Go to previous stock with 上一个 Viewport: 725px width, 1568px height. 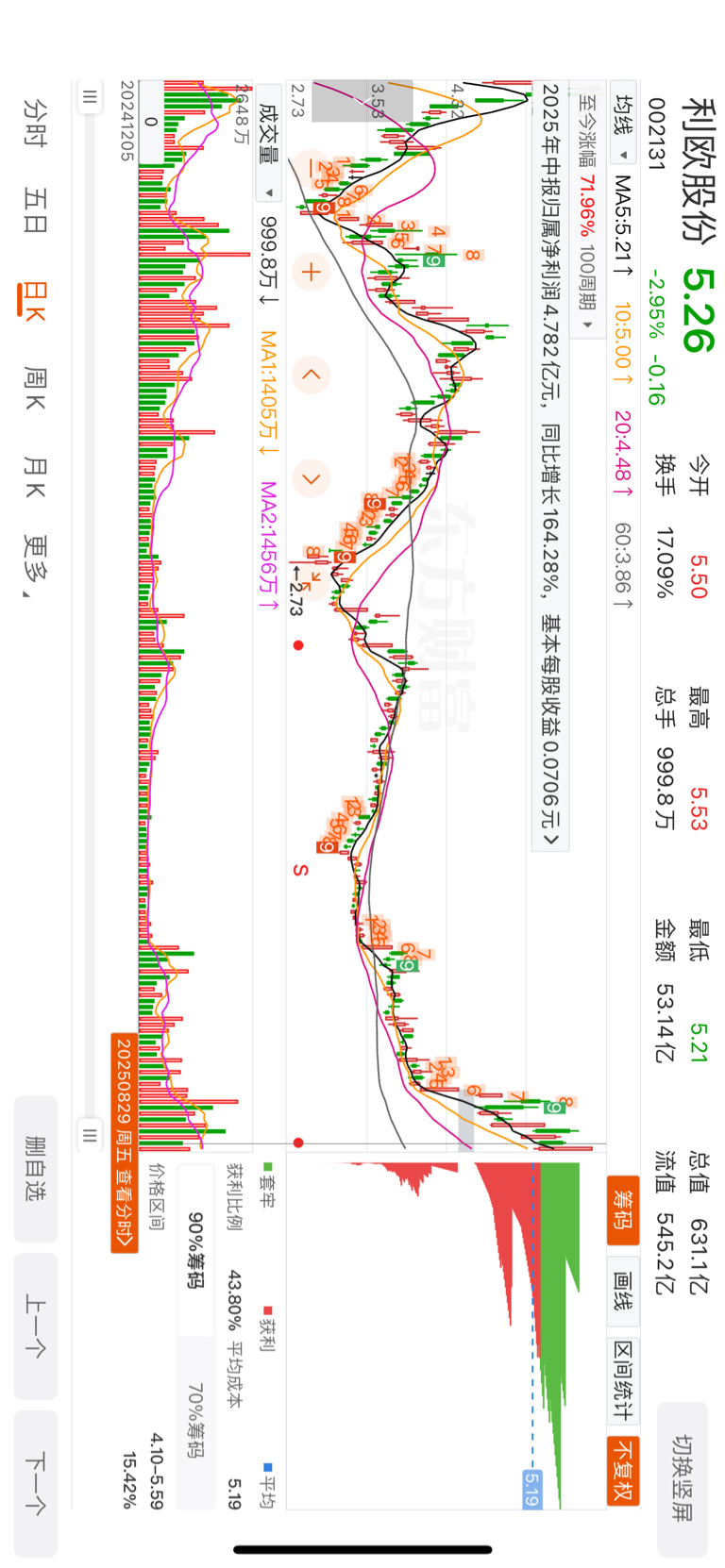point(35,1326)
